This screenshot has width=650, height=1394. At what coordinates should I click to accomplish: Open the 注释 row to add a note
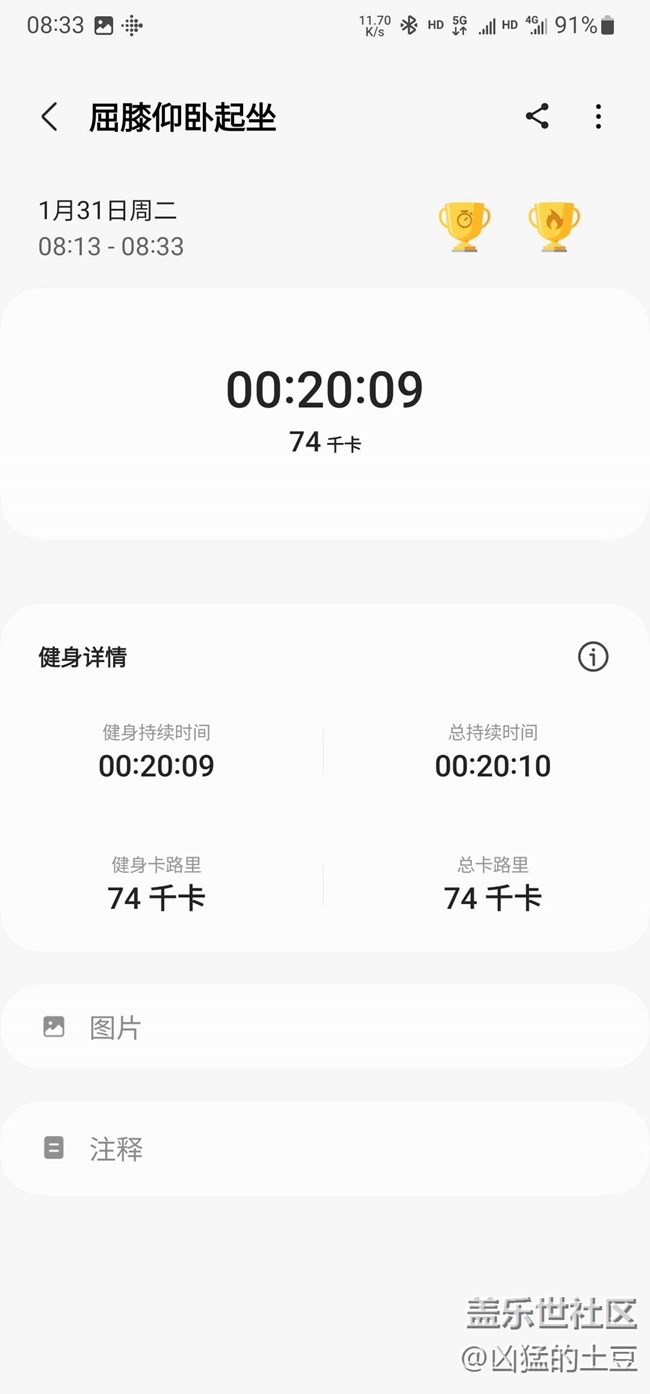pos(325,1149)
